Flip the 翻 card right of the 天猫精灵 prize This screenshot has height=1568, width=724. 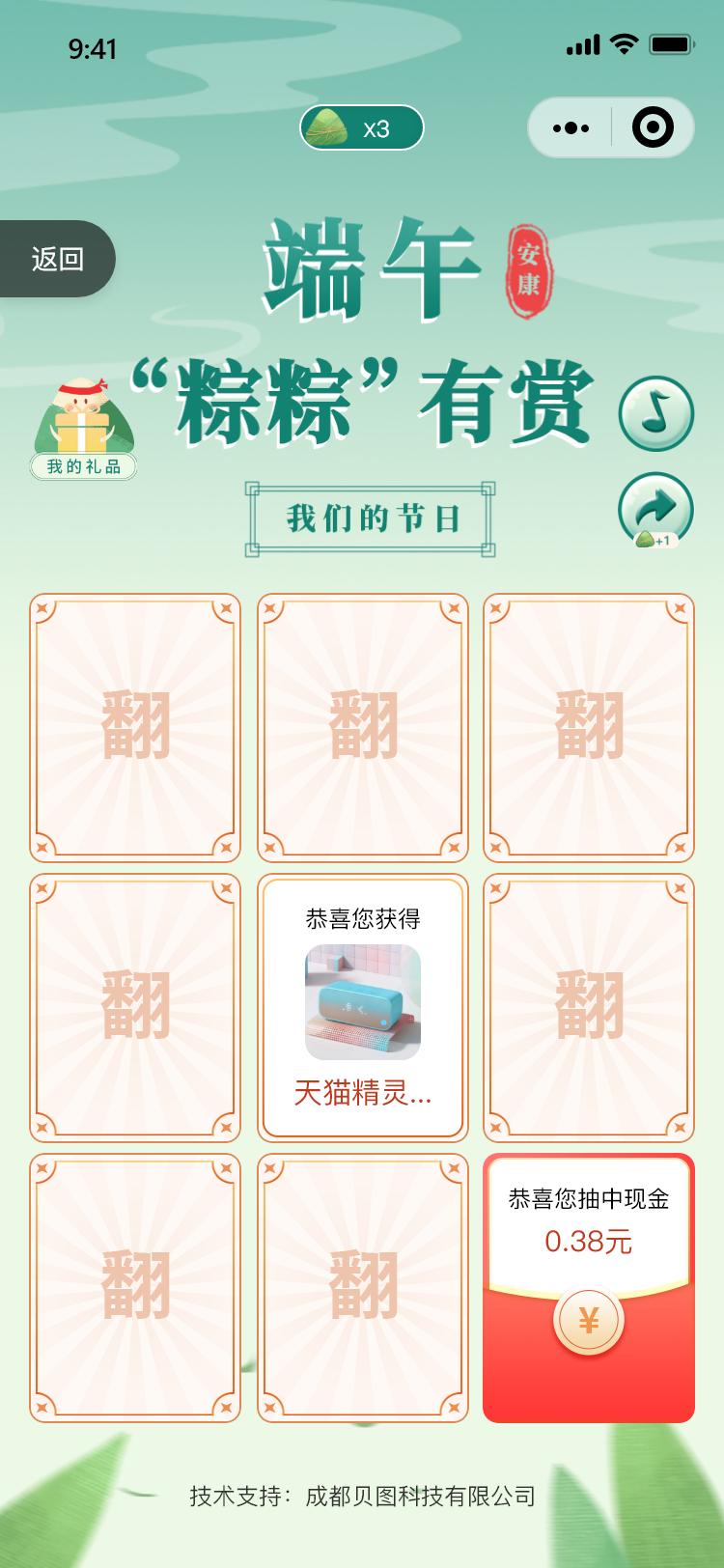[x=589, y=1007]
